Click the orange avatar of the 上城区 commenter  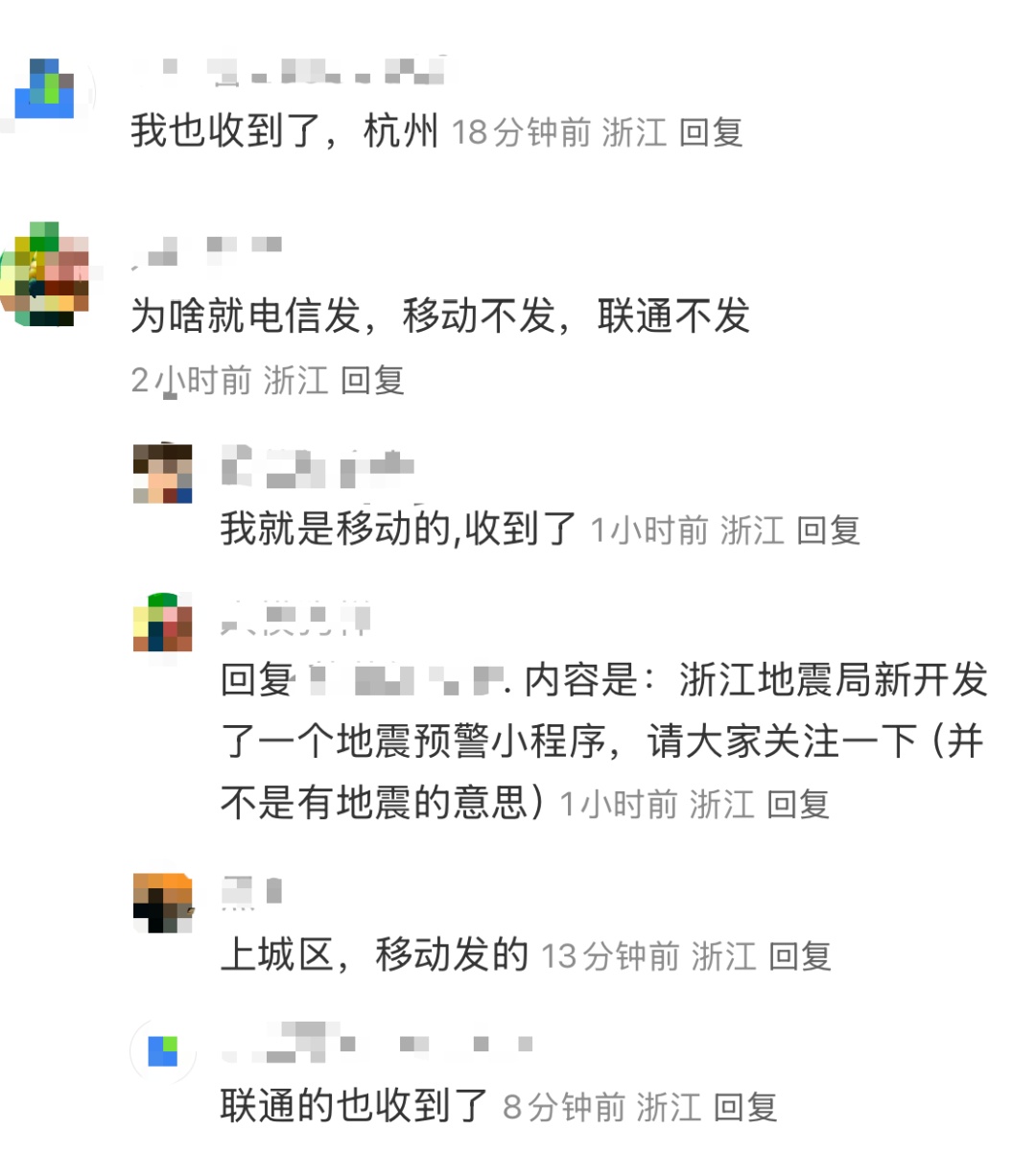pos(163,902)
